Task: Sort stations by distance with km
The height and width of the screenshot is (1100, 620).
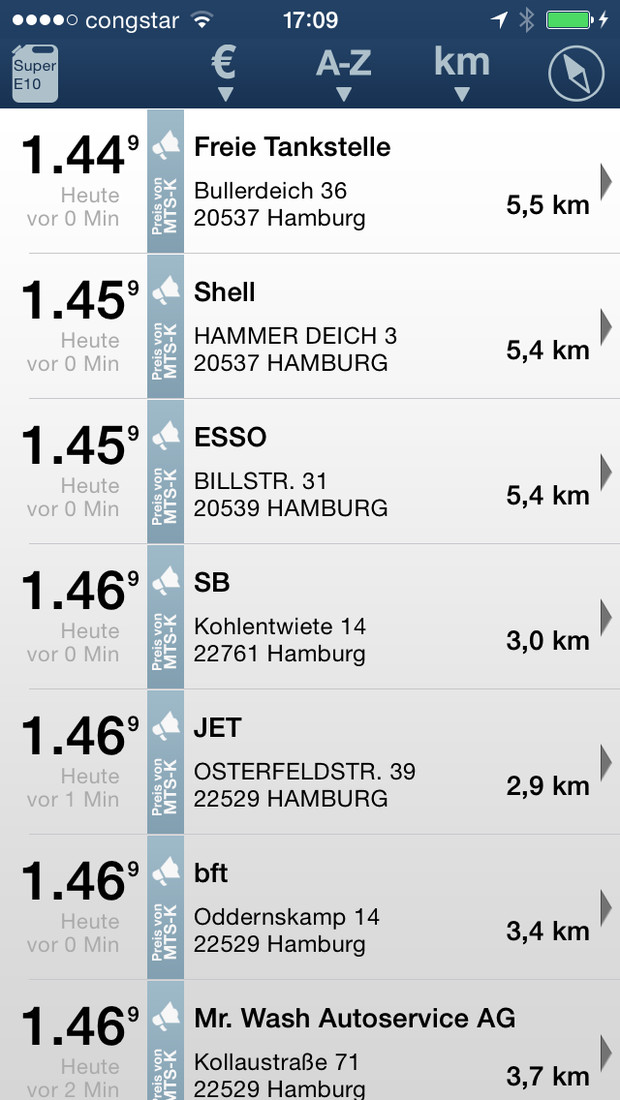Action: (x=461, y=73)
